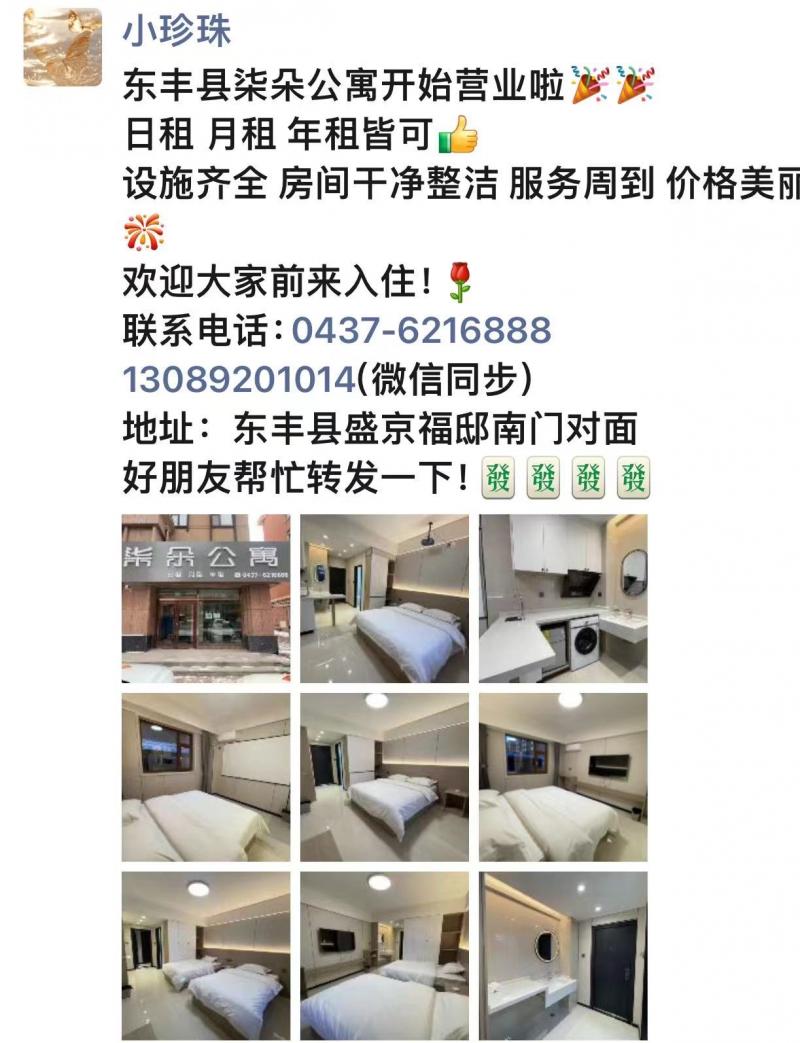Call the phone number 0437-6216888
Viewport: 800px width, 1043px height.
point(420,329)
